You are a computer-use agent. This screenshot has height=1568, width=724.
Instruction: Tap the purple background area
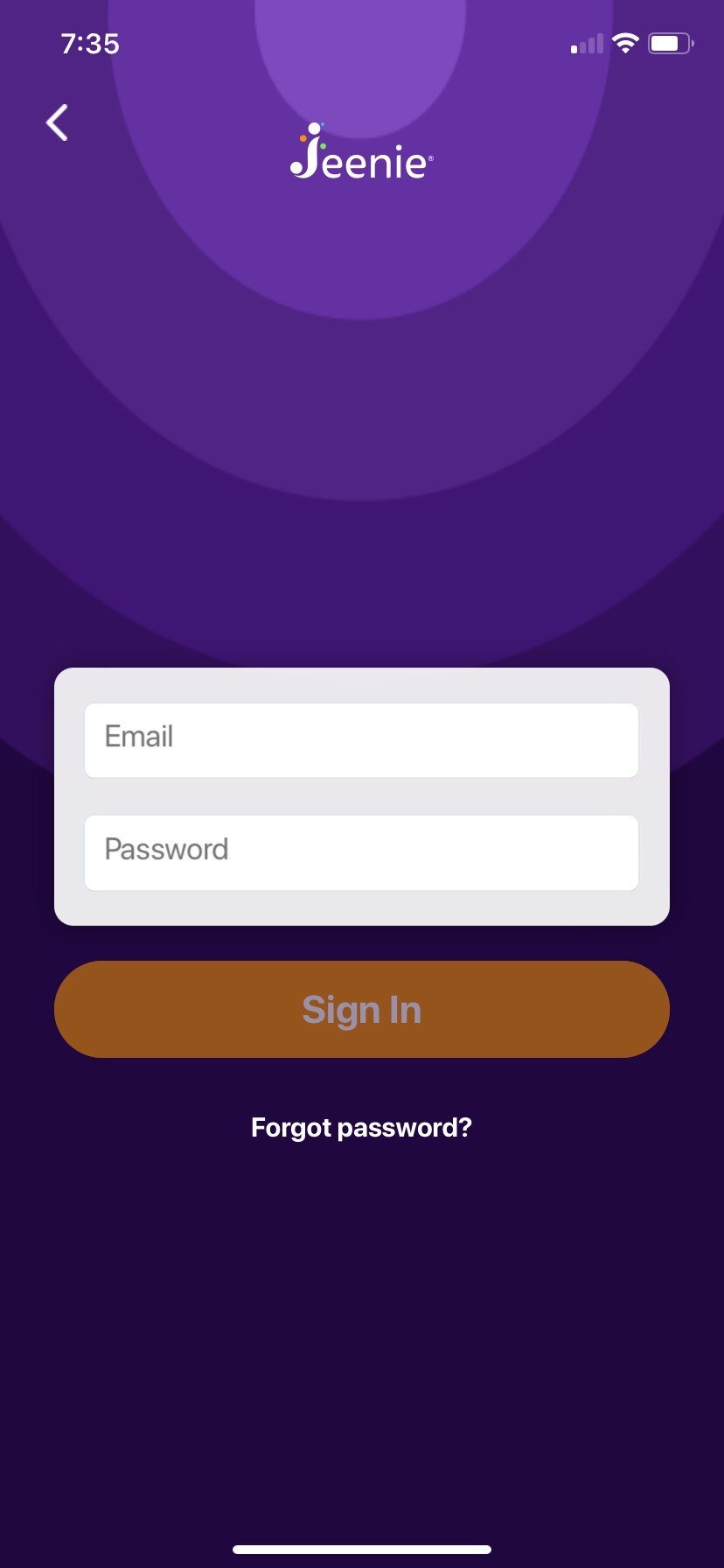(x=362, y=437)
